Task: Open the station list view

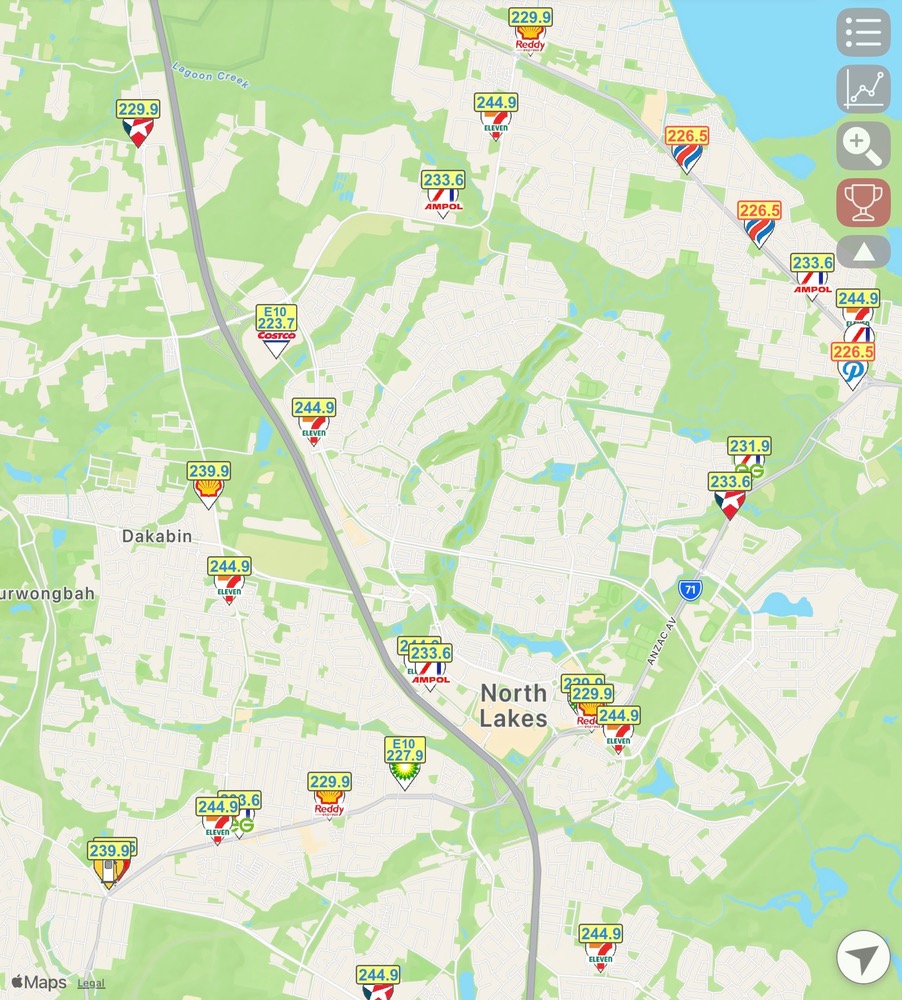Action: click(x=863, y=33)
